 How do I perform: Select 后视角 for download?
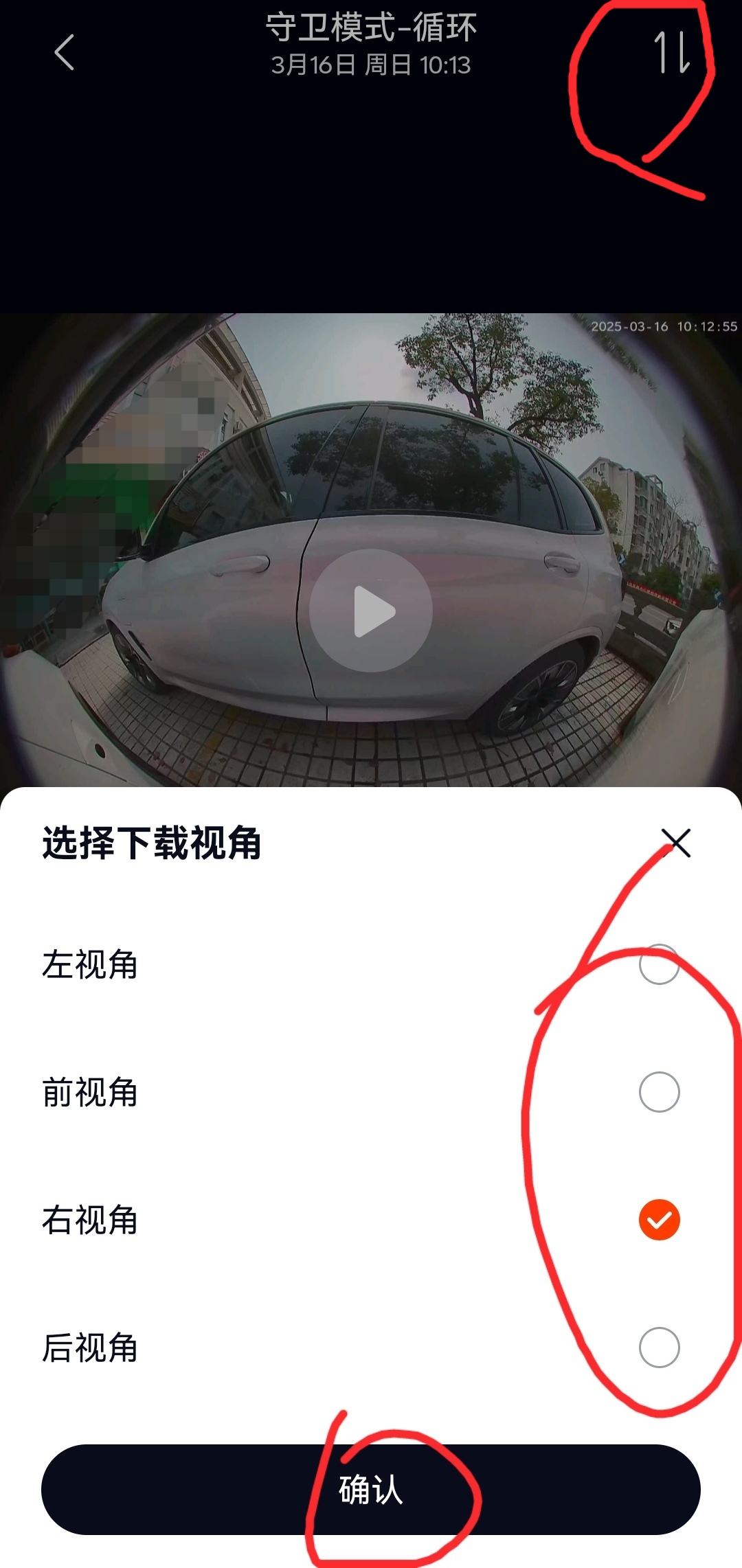coord(659,1348)
